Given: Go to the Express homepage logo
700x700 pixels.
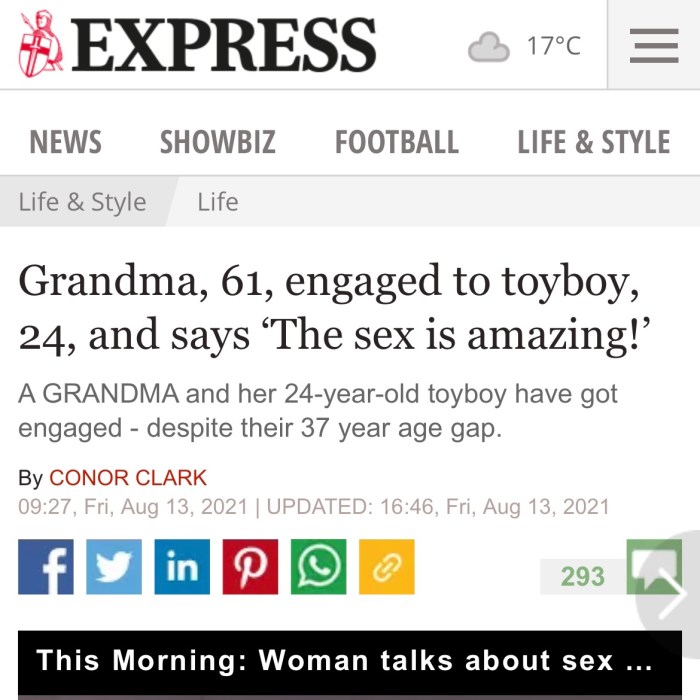Looking at the screenshot, I should pos(198,45).
